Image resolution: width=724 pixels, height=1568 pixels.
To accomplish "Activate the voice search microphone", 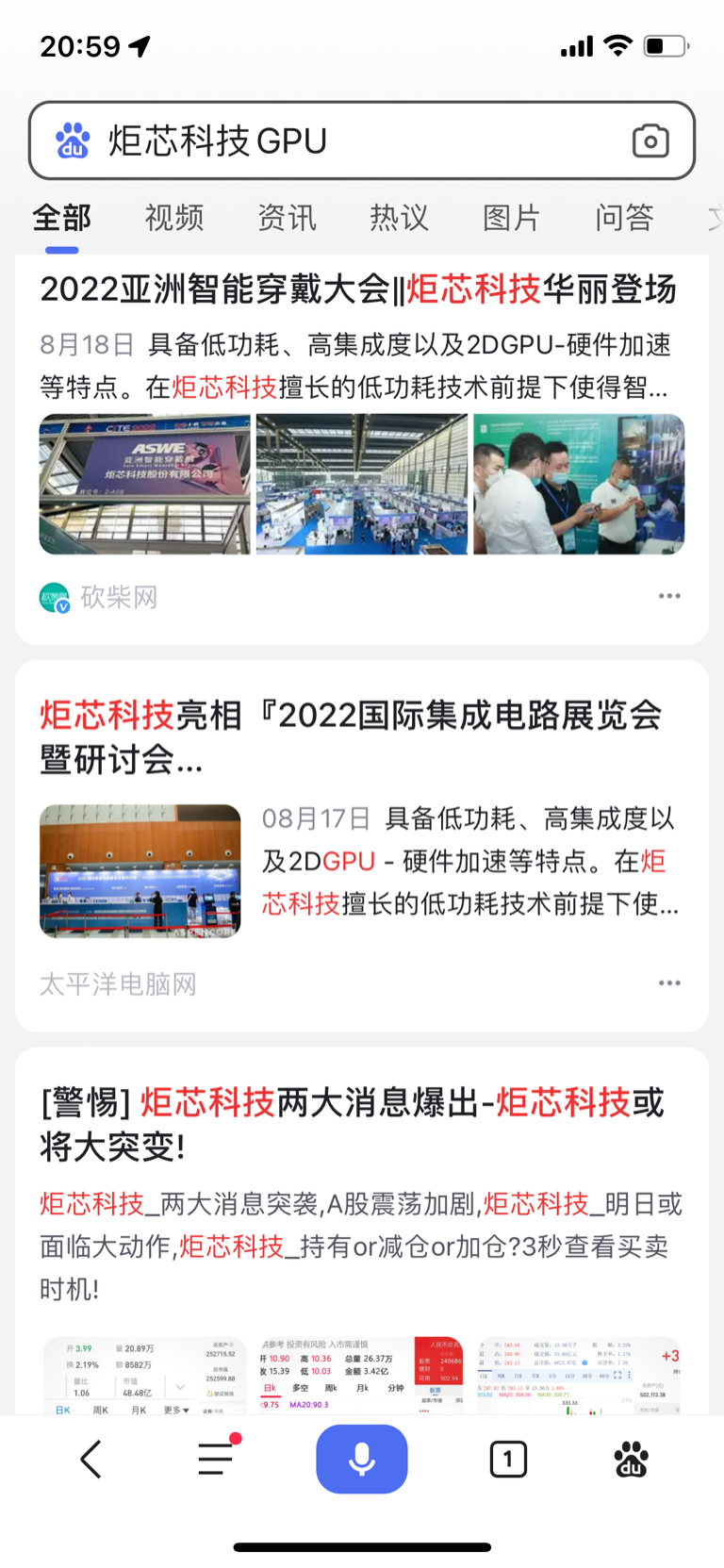I will (x=361, y=1458).
